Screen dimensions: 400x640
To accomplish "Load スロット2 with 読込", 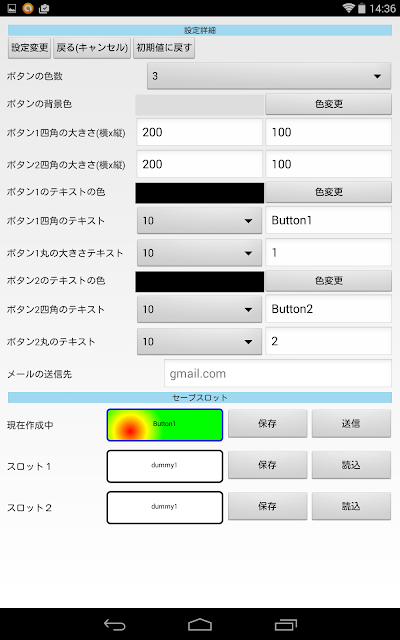I will [x=351, y=506].
